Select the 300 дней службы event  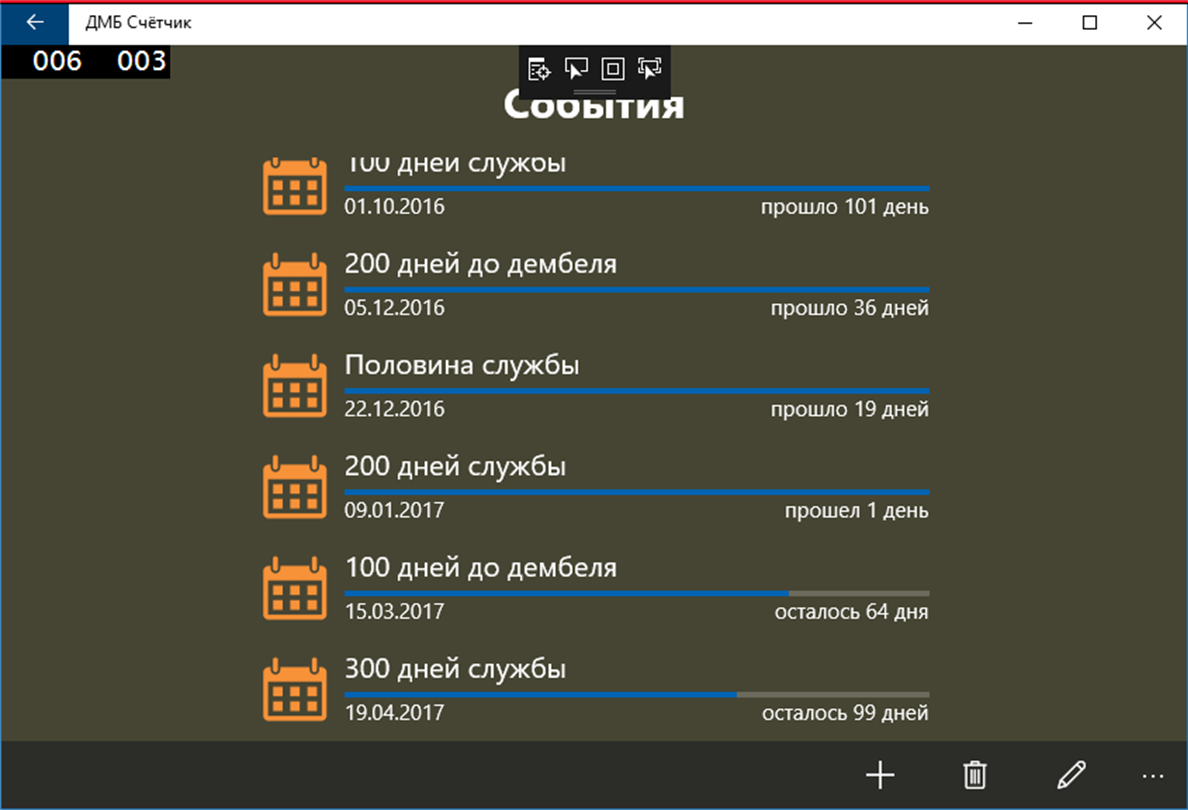[x=595, y=689]
